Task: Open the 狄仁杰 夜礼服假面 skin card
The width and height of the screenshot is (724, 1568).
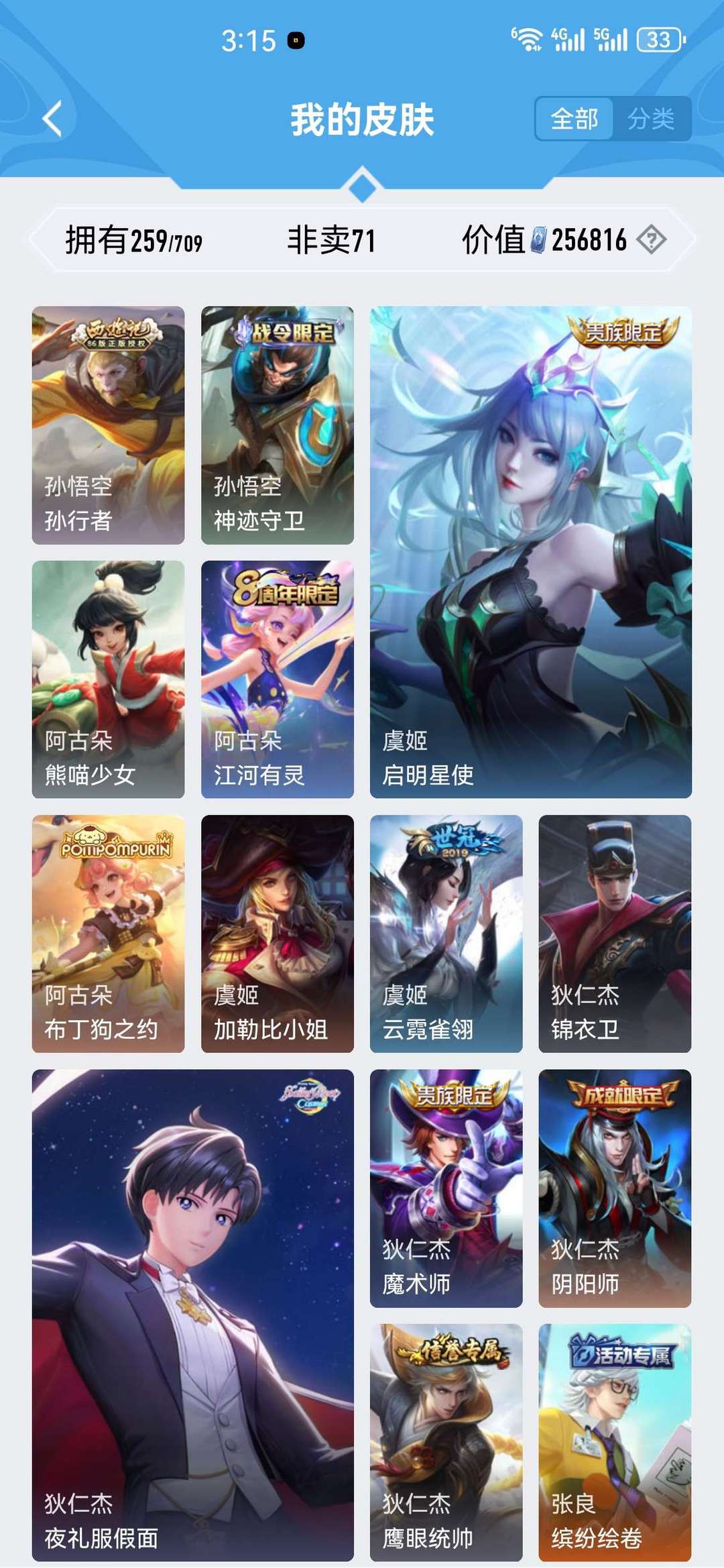Action: click(x=193, y=1315)
